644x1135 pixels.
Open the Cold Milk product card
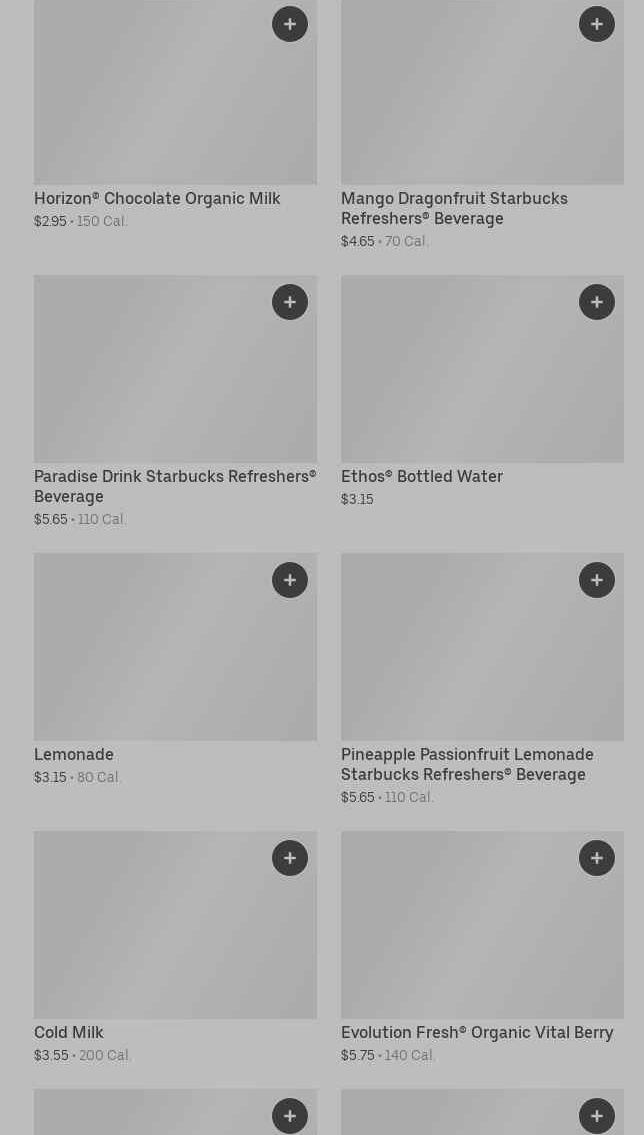pyautogui.click(x=69, y=1033)
